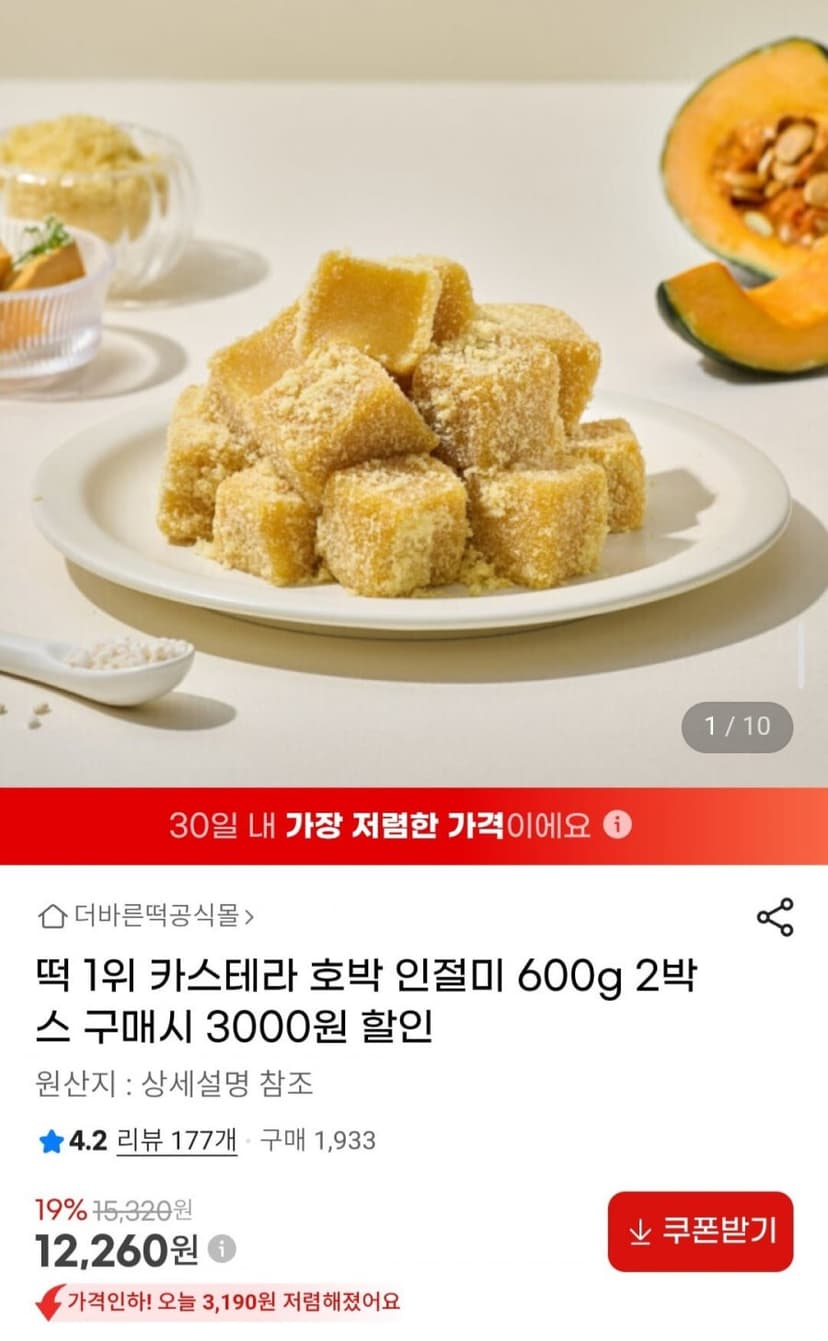Viewport: 828px width, 1341px height.
Task: Tap info icon beside 12,260원 price
Action: tap(222, 1248)
